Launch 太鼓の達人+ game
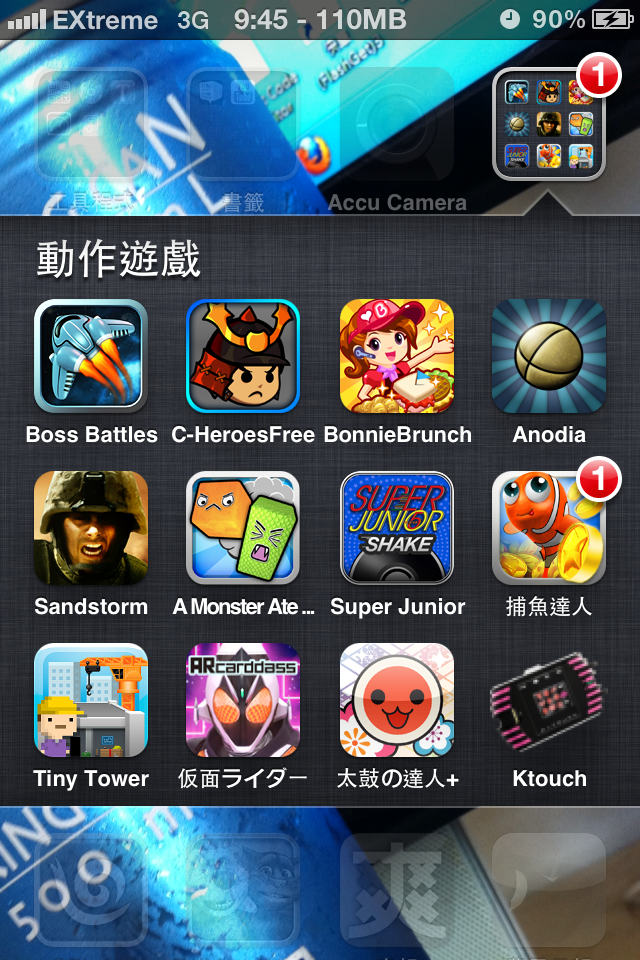Screen dimensions: 640x960 click(397, 700)
